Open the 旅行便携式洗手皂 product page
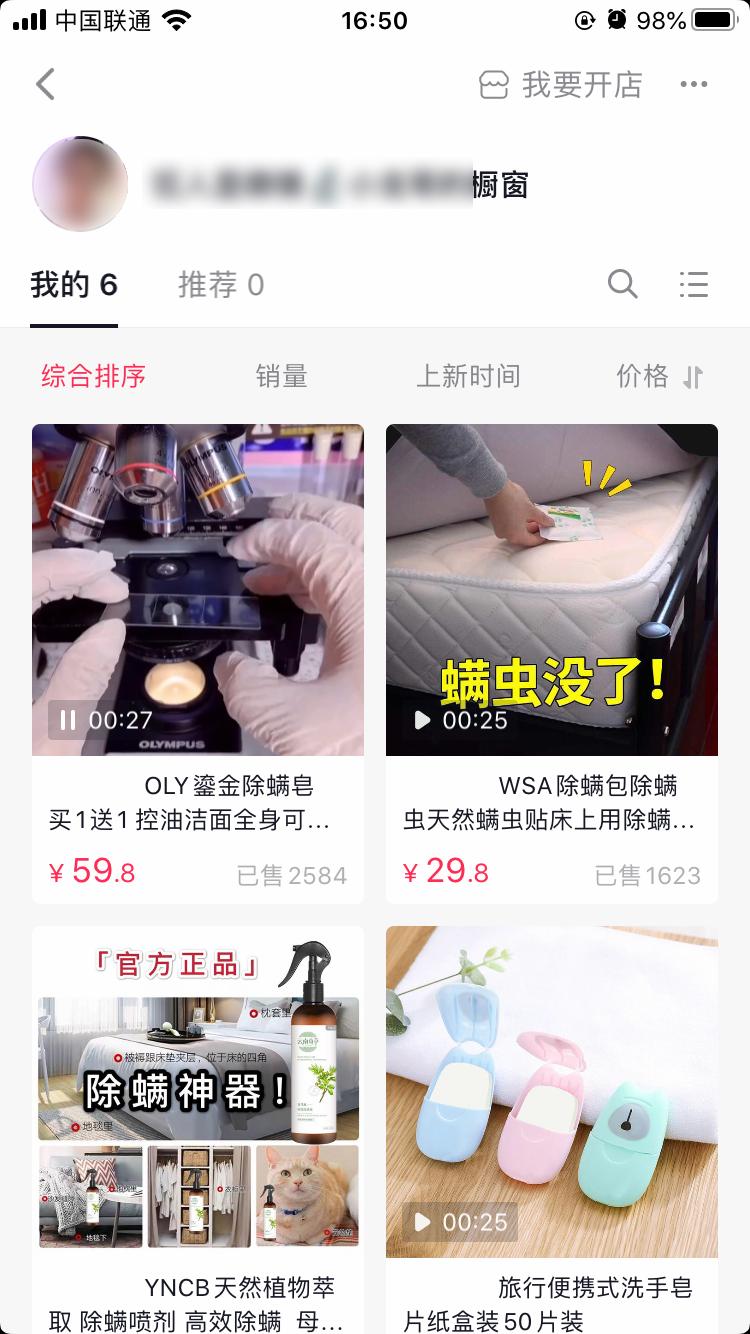The width and height of the screenshot is (750, 1334). tap(552, 1089)
